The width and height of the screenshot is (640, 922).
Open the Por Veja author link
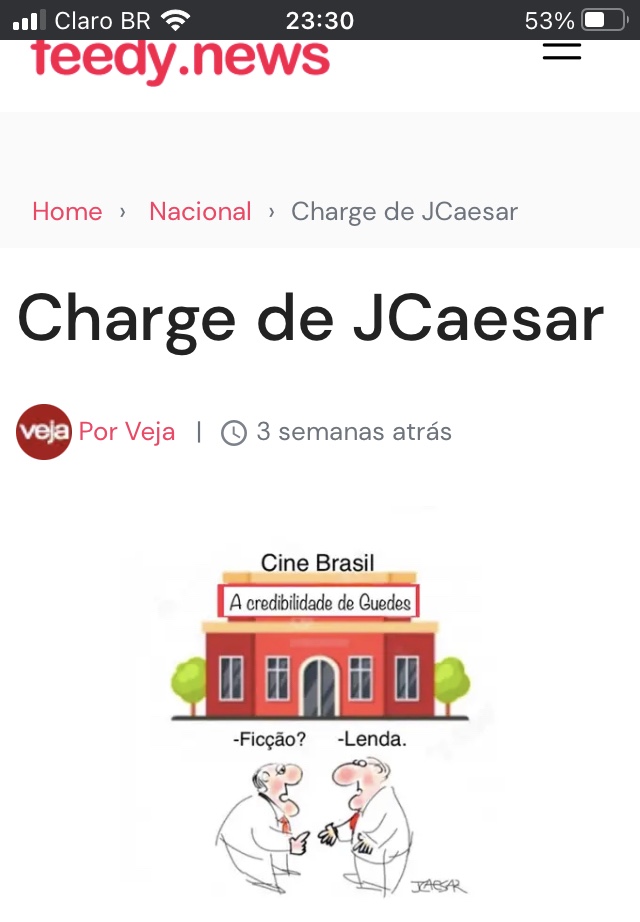(x=127, y=432)
